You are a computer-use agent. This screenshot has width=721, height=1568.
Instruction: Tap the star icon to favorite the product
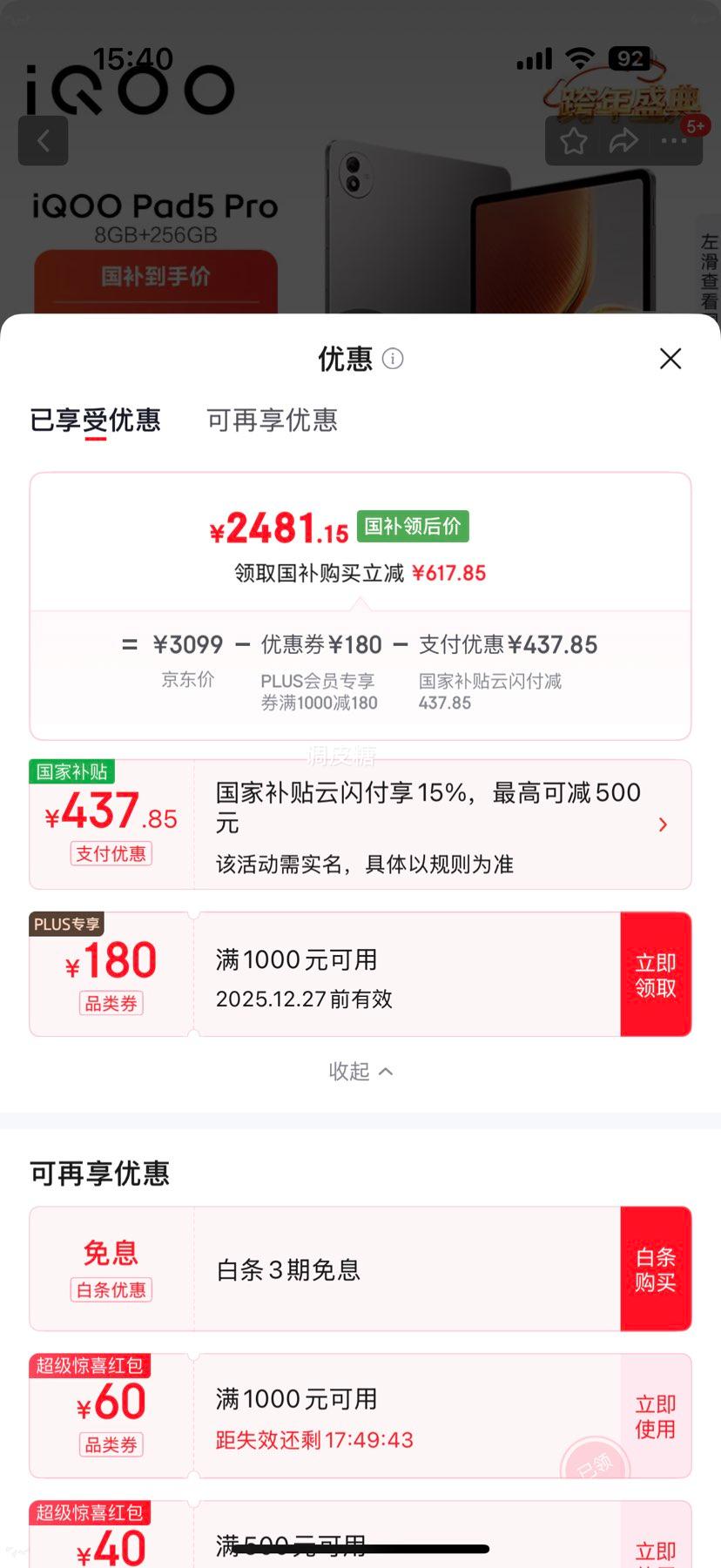click(573, 140)
